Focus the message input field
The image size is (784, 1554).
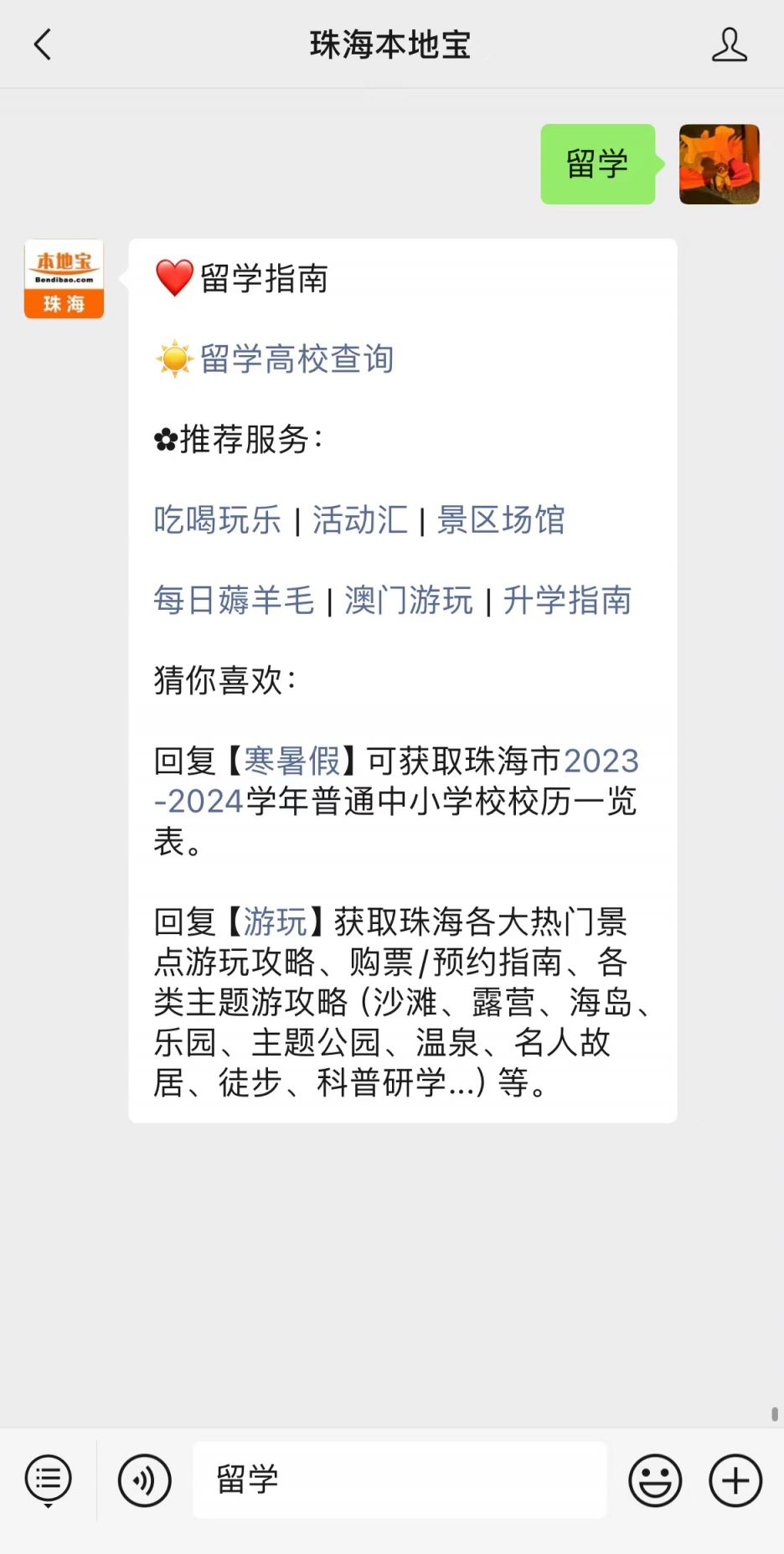pos(400,1480)
